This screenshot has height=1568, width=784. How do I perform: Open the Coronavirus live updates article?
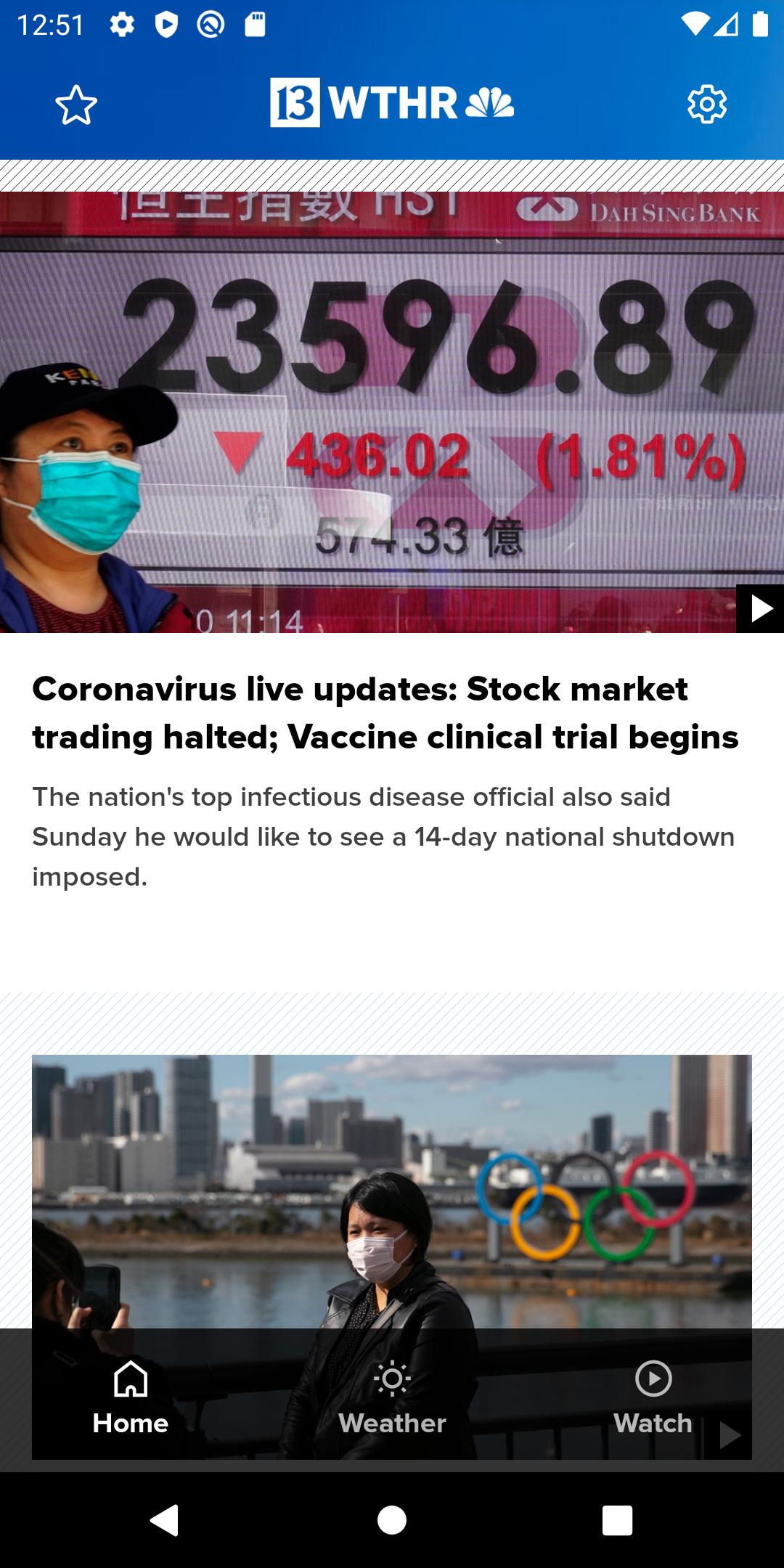click(385, 713)
